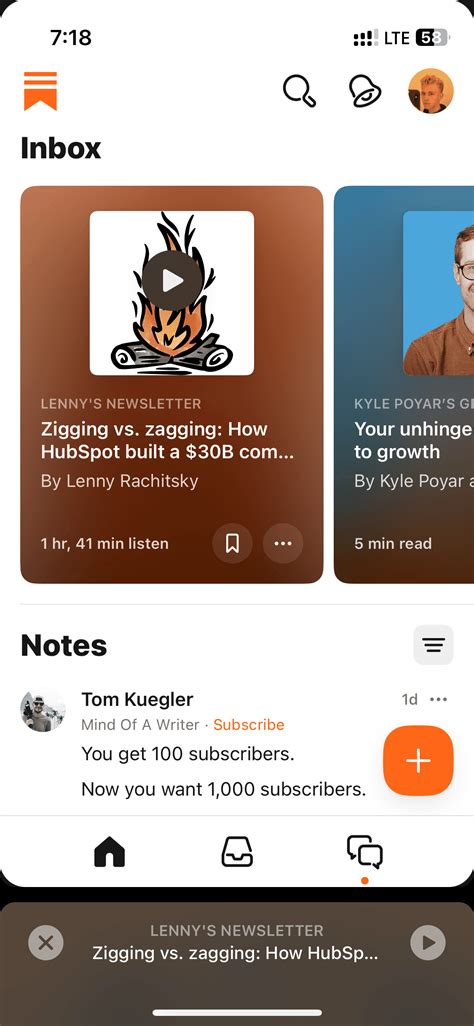Open more options on Lenny's Newsletter card
The image size is (474, 1026).
click(x=283, y=543)
